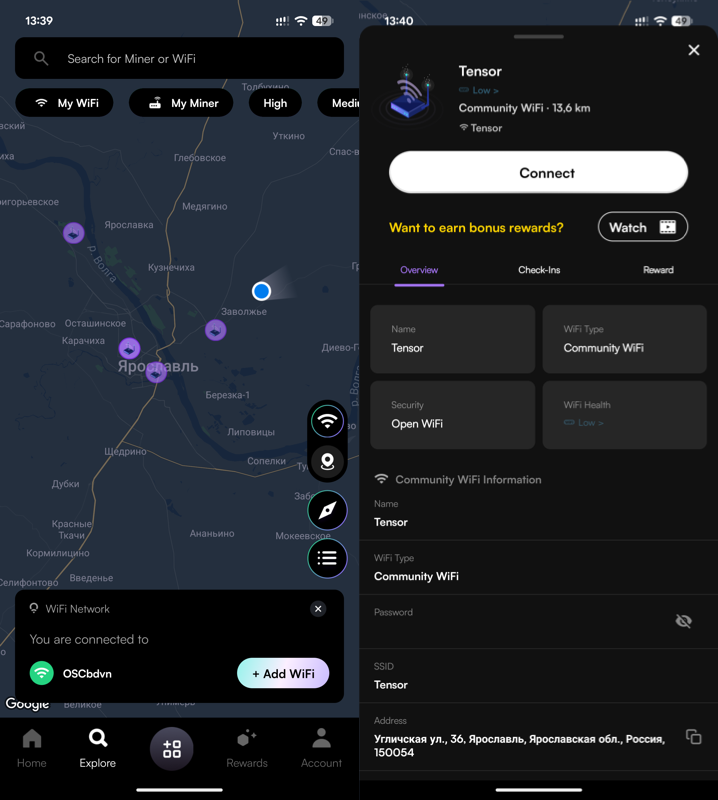Screen dimensions: 718x800
Task: Reveal the hidden WiFi password
Action: coord(683,621)
